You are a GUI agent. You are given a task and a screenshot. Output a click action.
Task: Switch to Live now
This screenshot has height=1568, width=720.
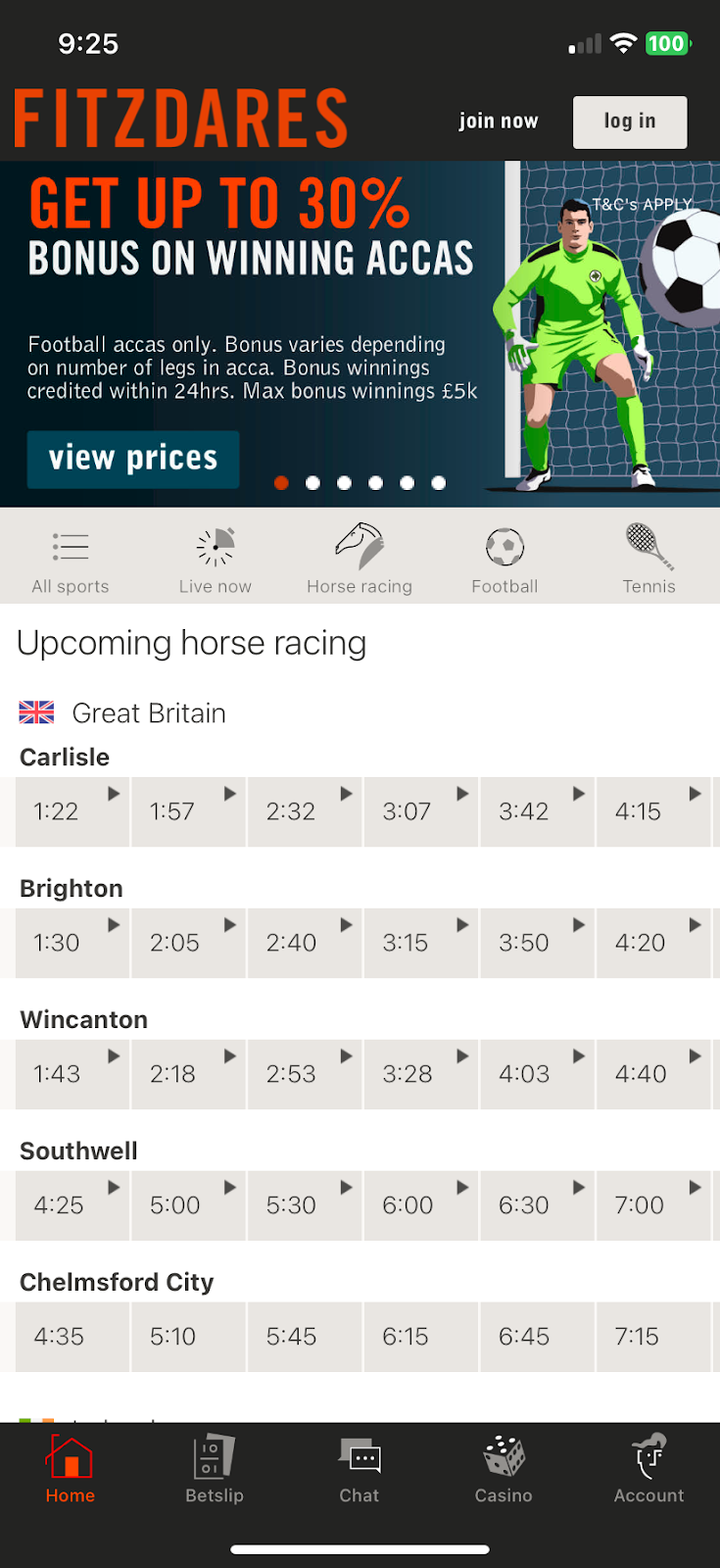[x=216, y=559]
